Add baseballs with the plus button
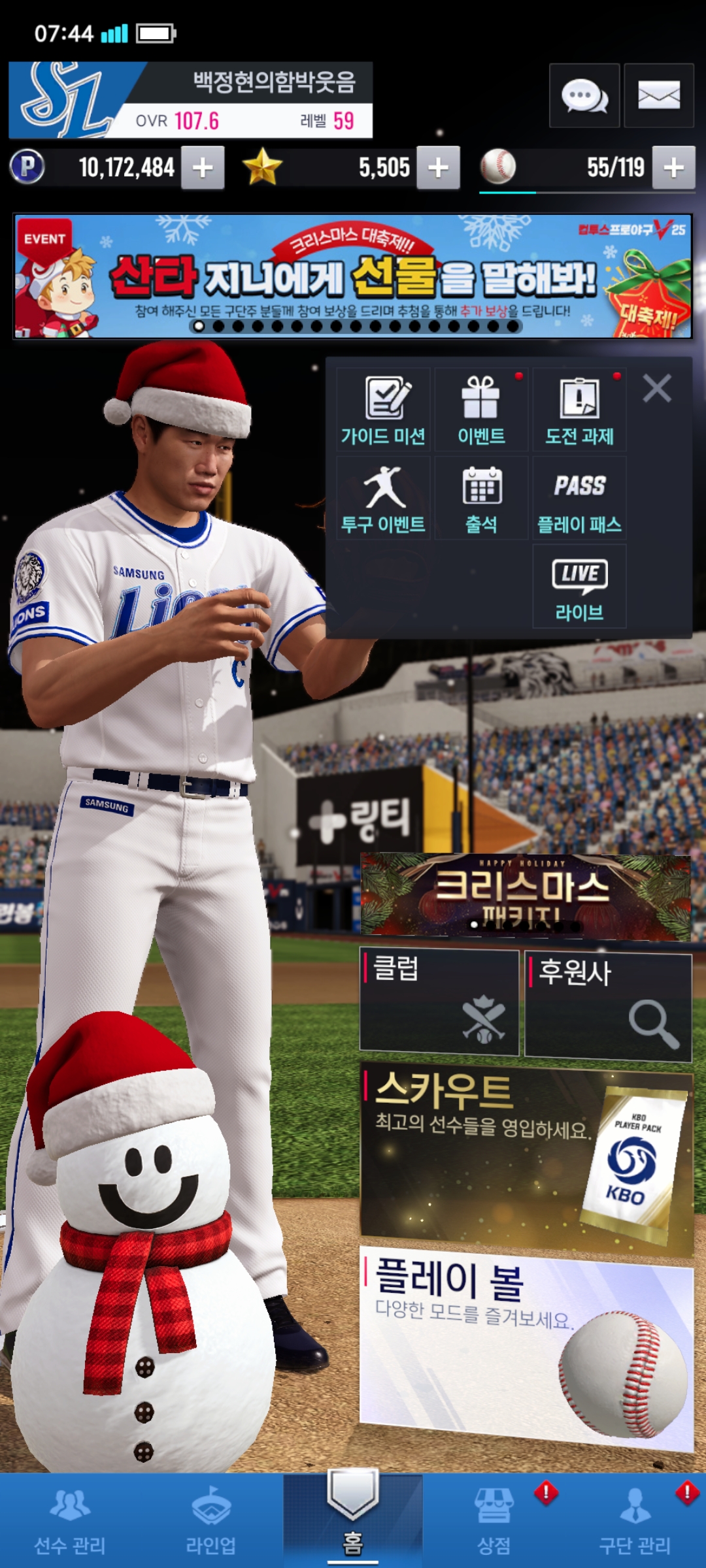The width and height of the screenshot is (706, 1568). click(x=673, y=168)
